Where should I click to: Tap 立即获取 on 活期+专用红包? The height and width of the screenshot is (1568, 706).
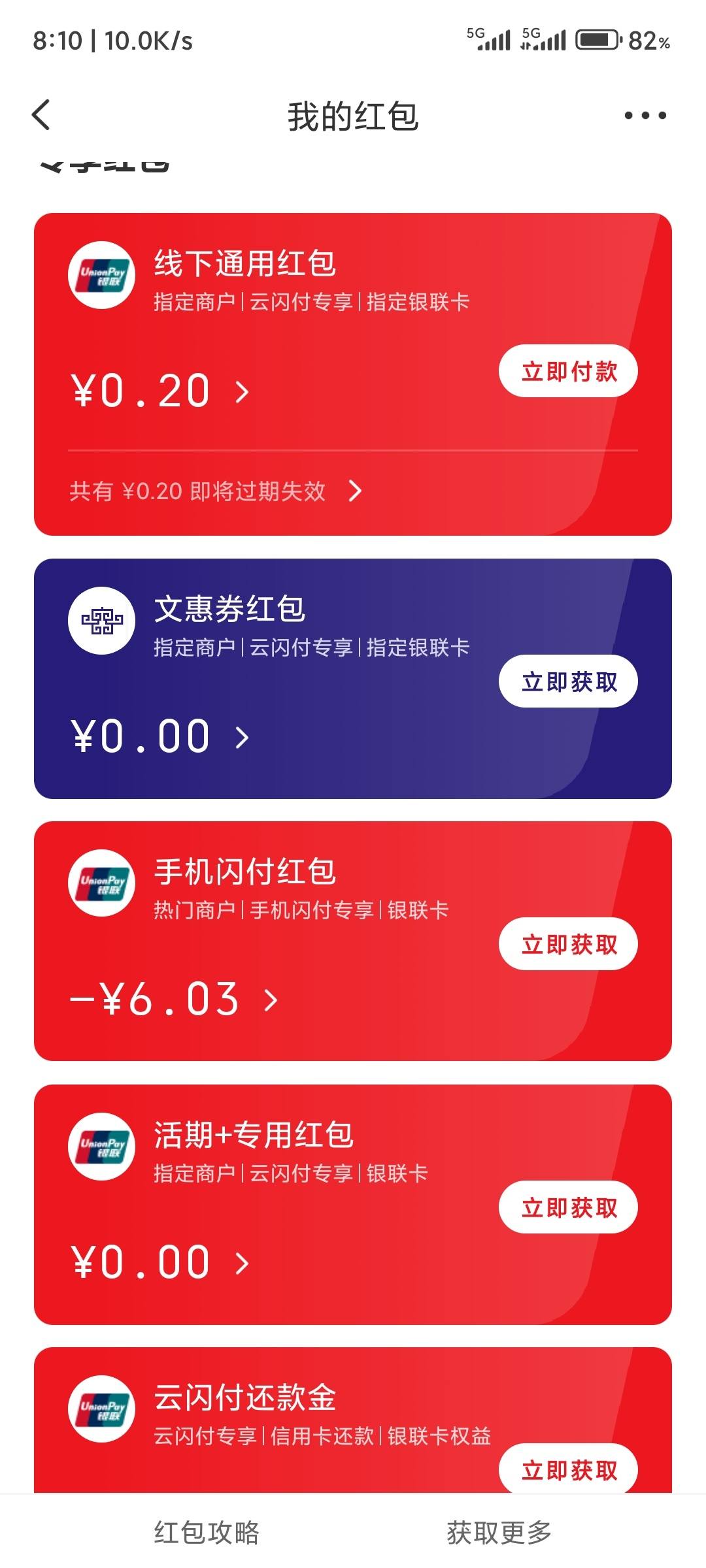point(568,1207)
